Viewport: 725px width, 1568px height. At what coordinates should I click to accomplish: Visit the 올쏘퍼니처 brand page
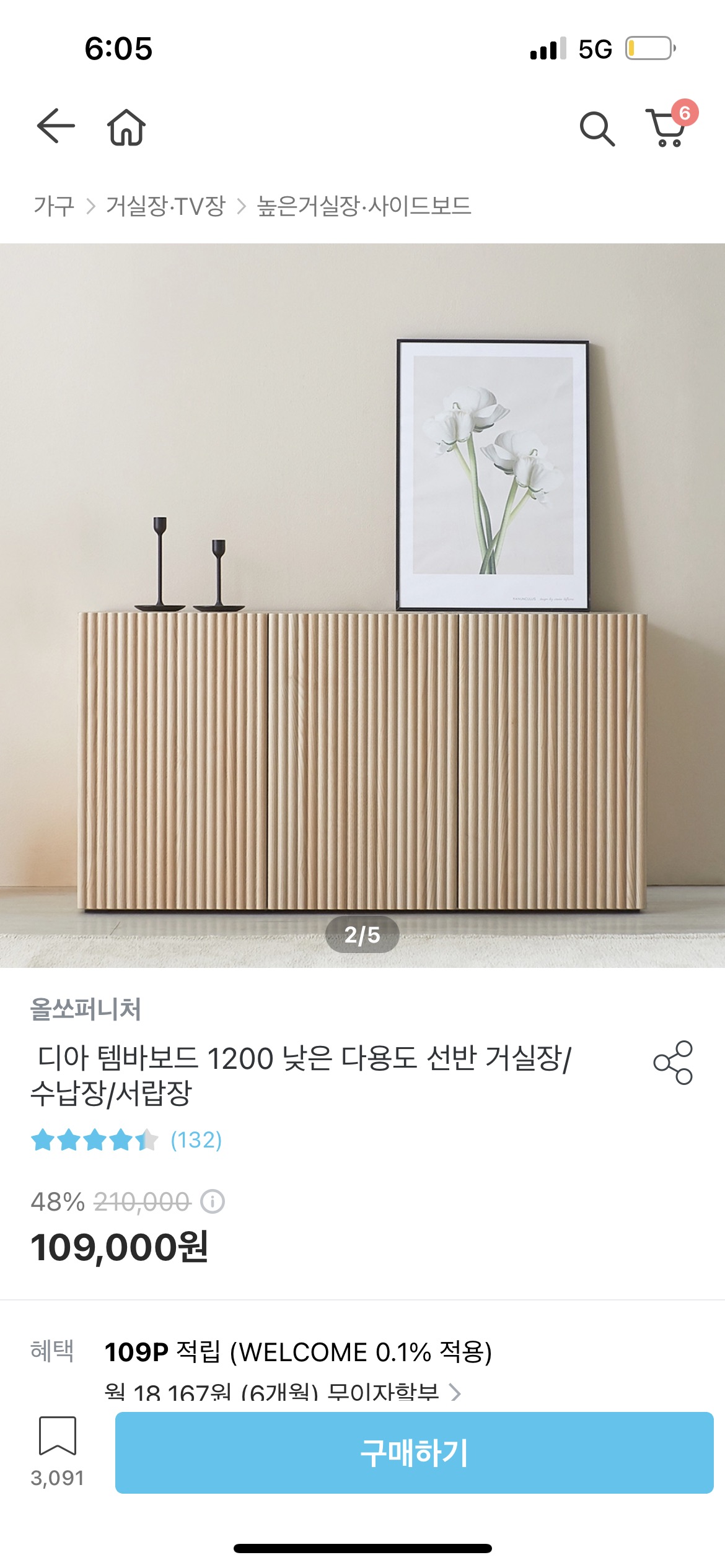tap(86, 1009)
